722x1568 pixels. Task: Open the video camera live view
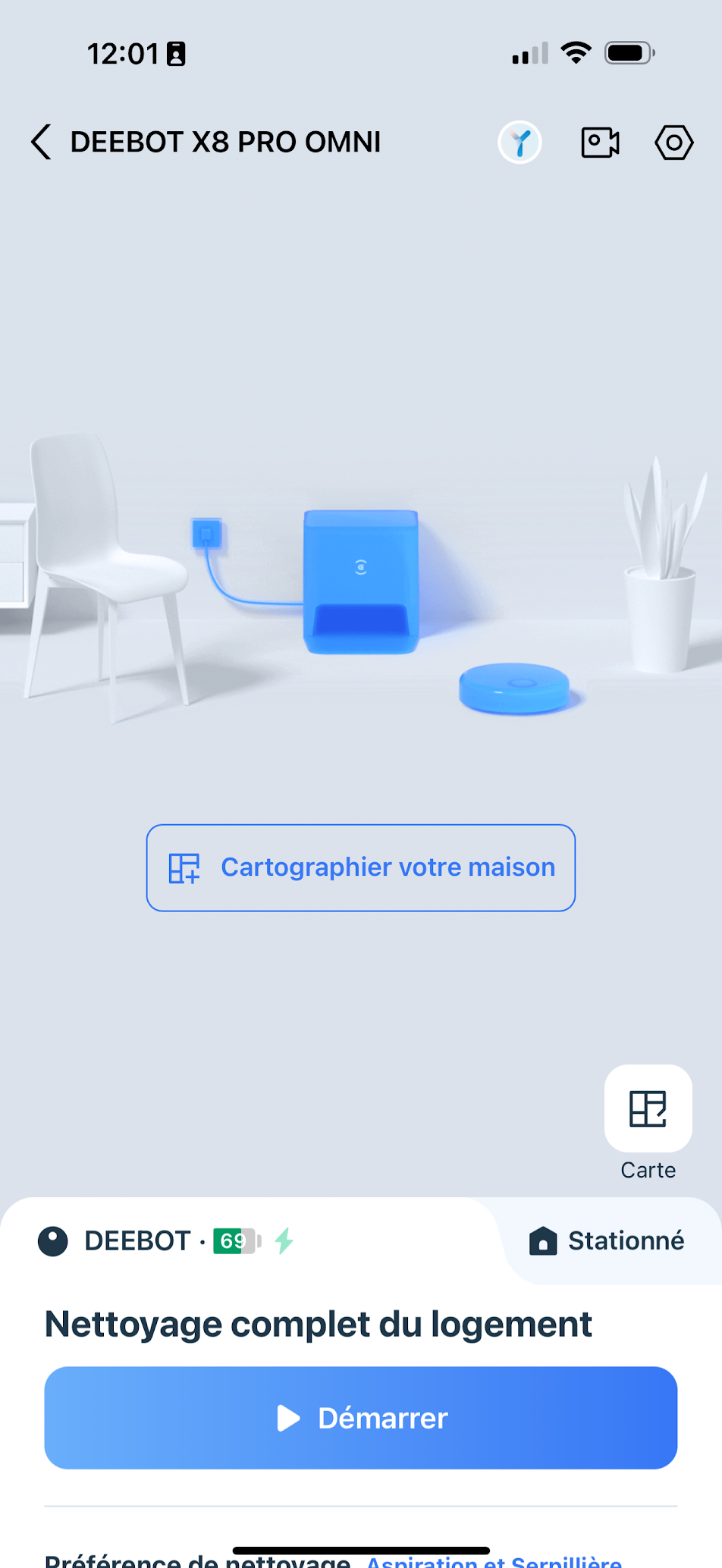(600, 142)
